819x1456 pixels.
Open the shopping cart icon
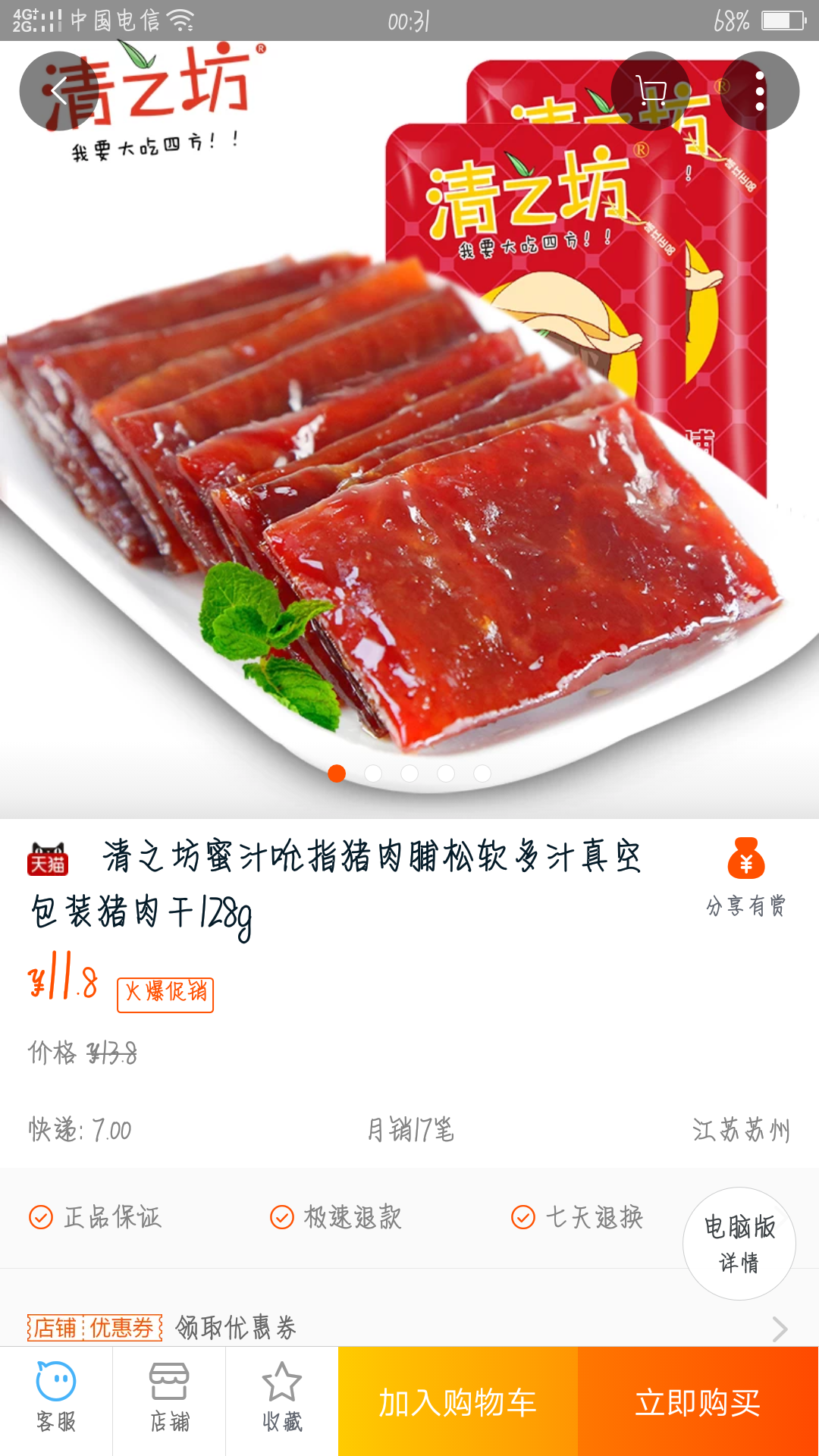coord(650,91)
